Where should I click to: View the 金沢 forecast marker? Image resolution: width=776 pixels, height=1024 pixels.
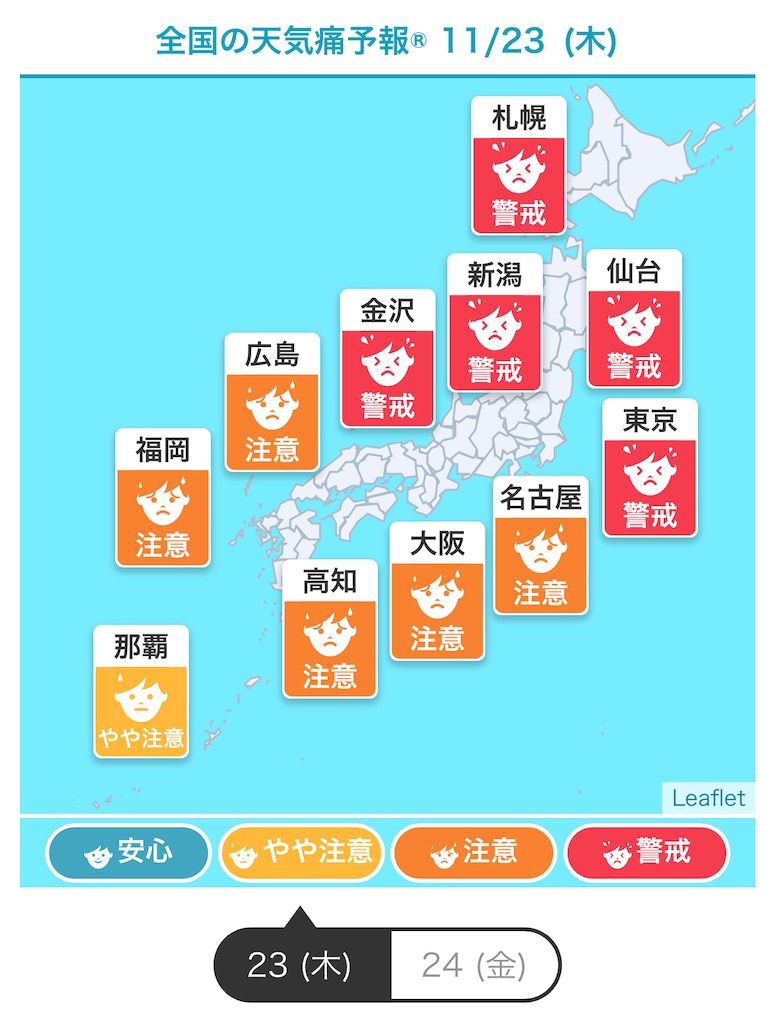click(387, 358)
